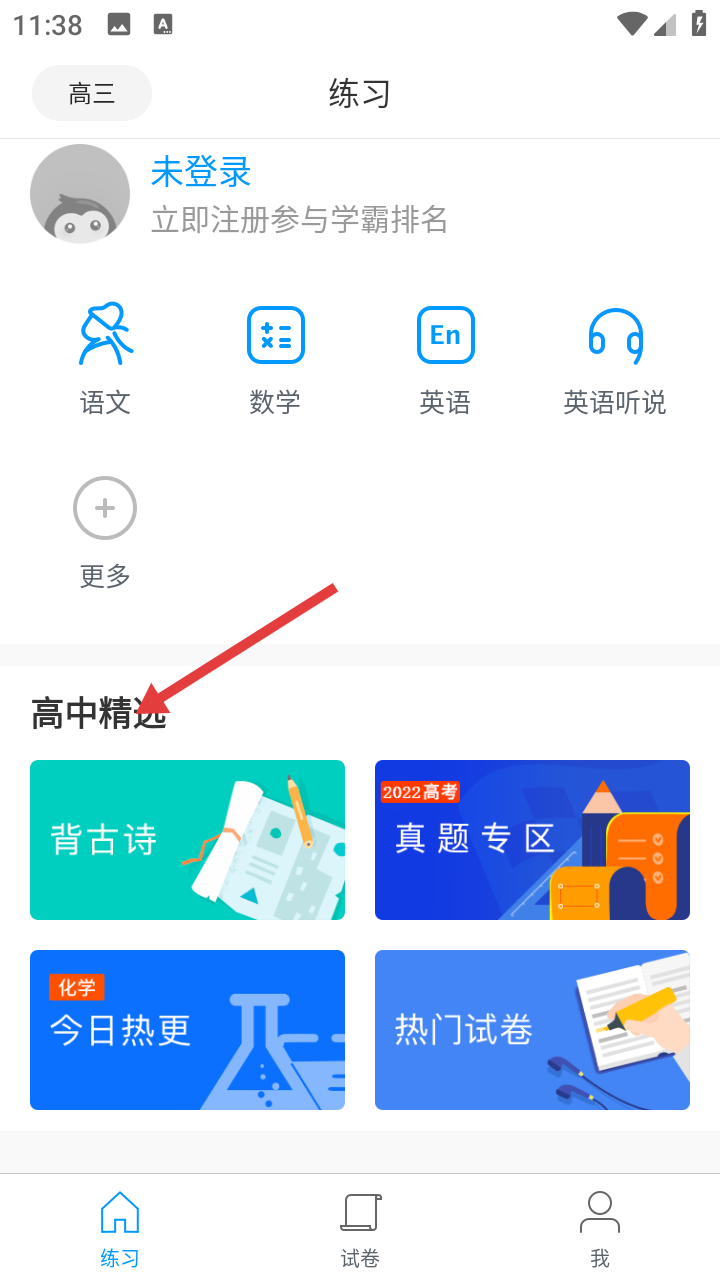This screenshot has width=720, height=1280.
Task: Open the 背古诗 card
Action: (x=187, y=840)
